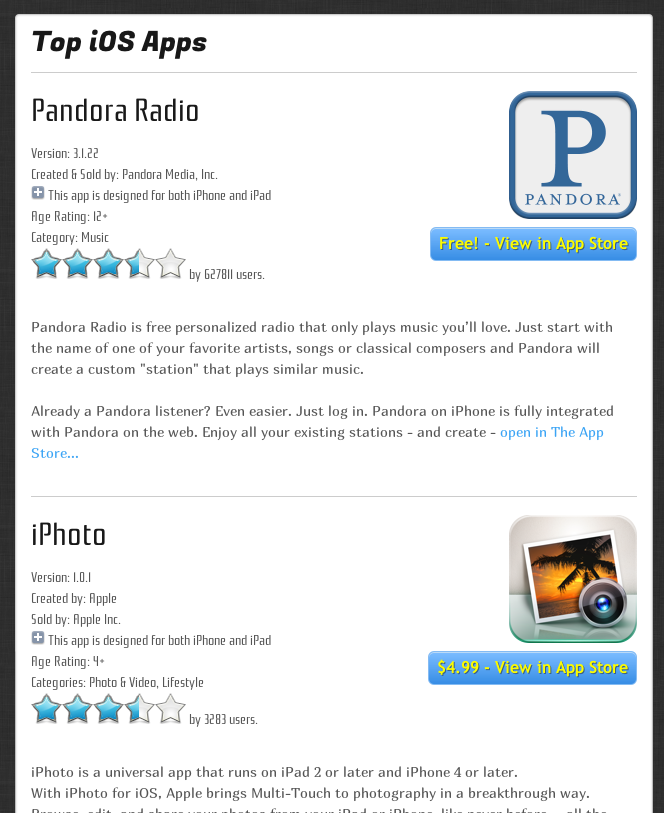
Task: Open the iPhoto app icon
Action: (x=573, y=579)
